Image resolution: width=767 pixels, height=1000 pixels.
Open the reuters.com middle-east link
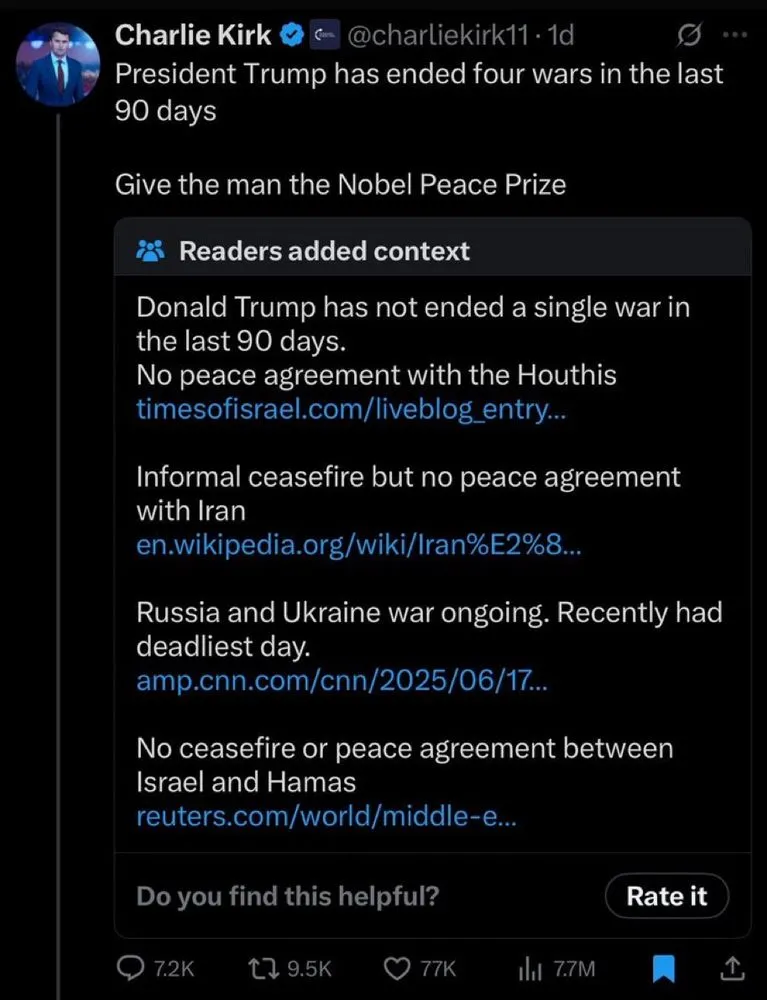click(327, 817)
